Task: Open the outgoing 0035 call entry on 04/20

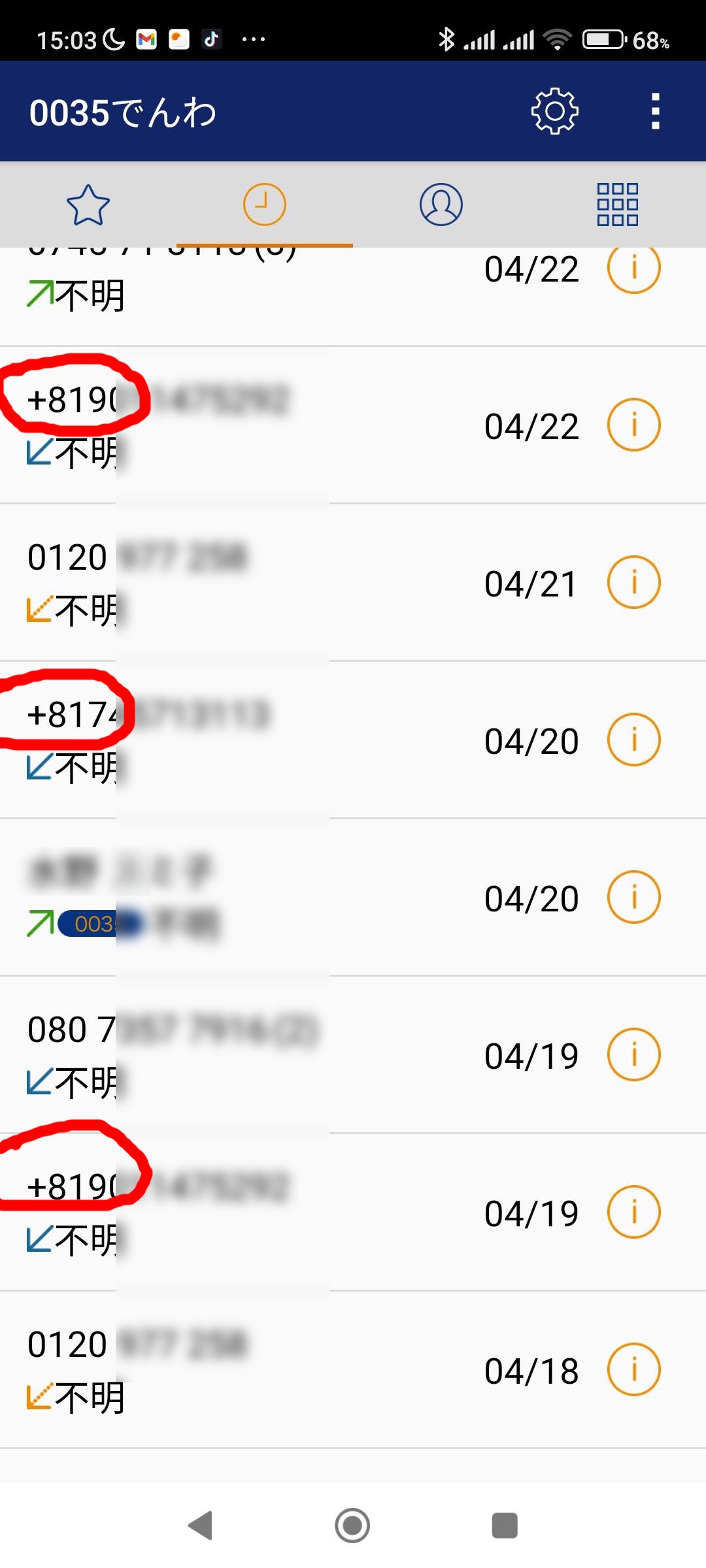Action: point(353,897)
